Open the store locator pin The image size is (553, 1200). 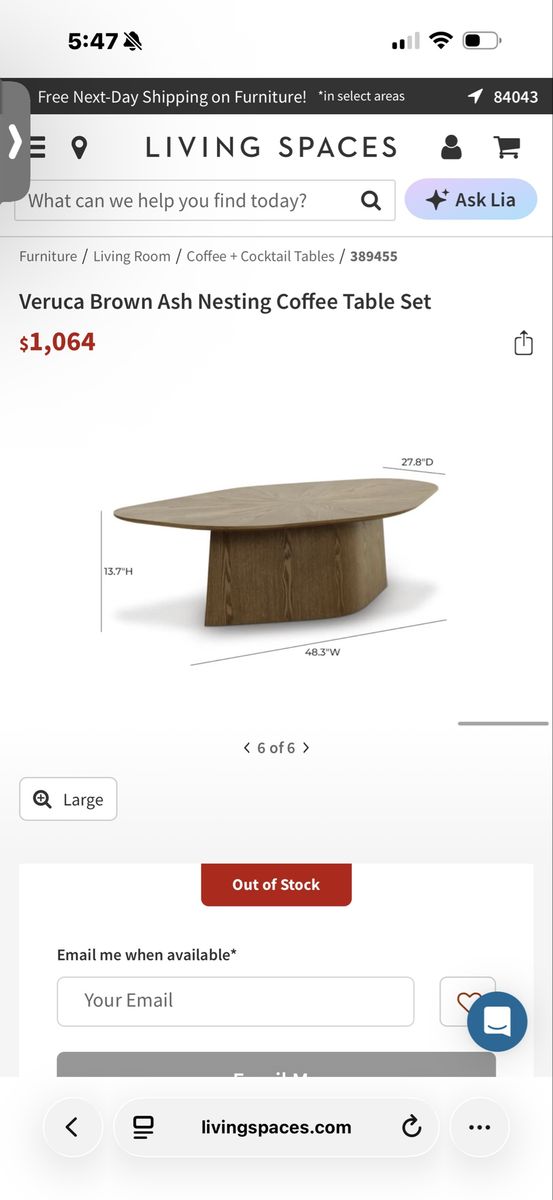coord(79,148)
